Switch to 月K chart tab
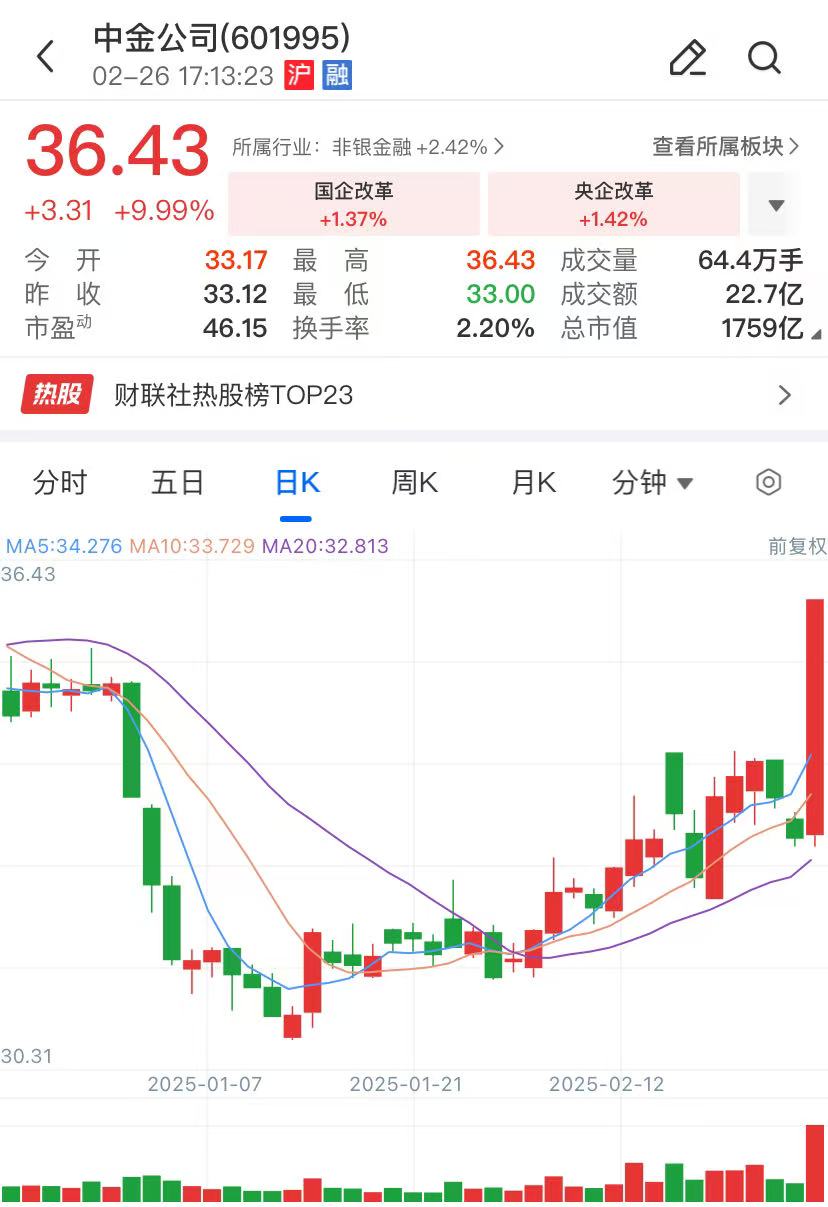 [x=533, y=483]
